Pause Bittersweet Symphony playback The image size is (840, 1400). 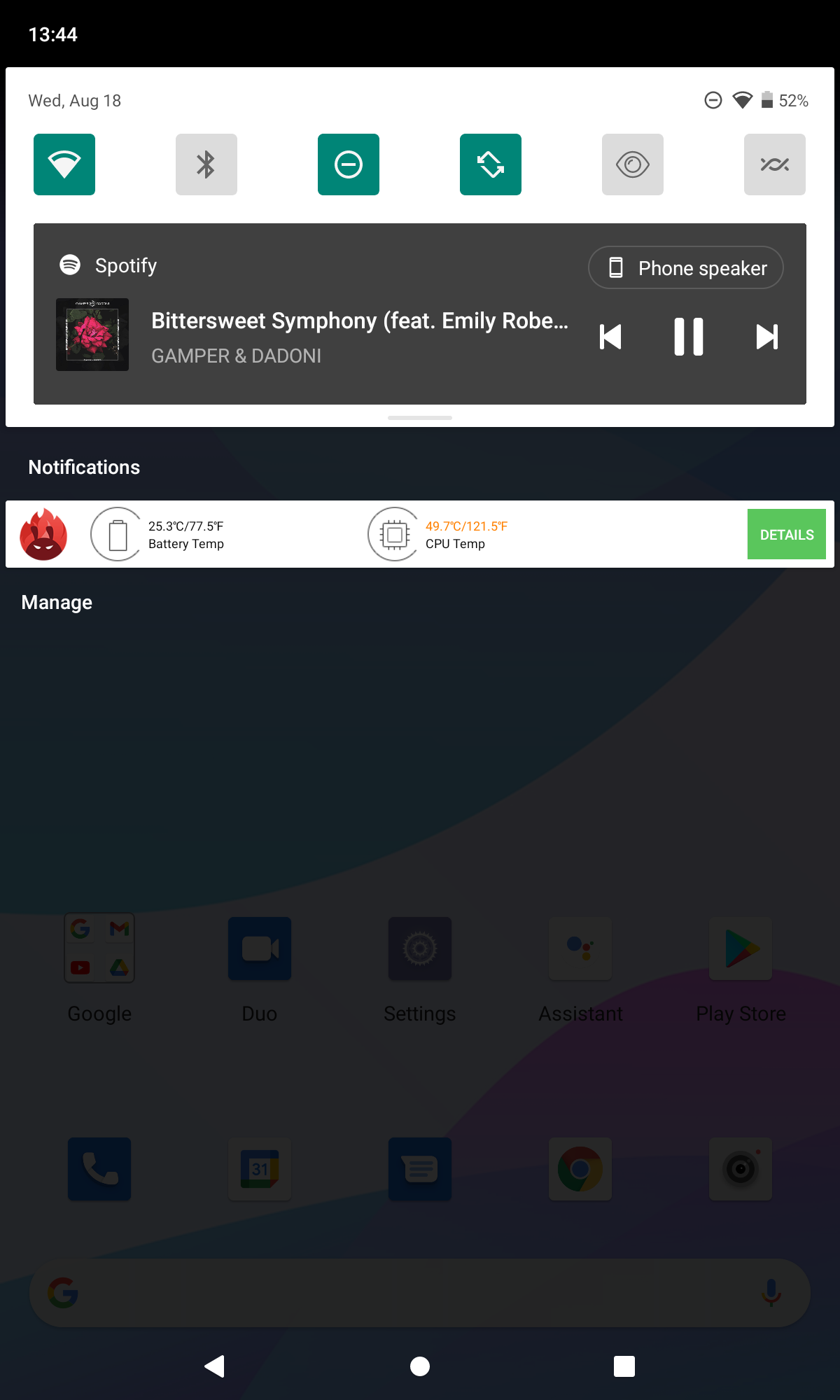[689, 337]
